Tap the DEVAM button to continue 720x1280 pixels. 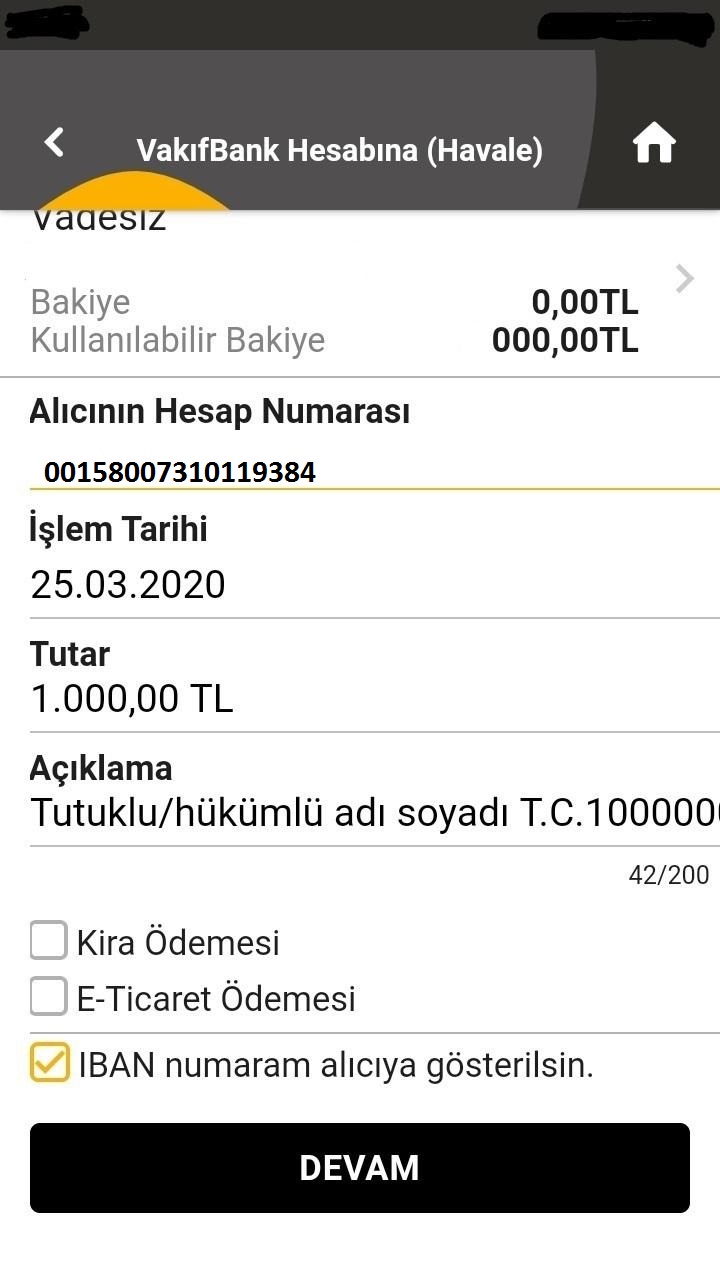point(360,1168)
